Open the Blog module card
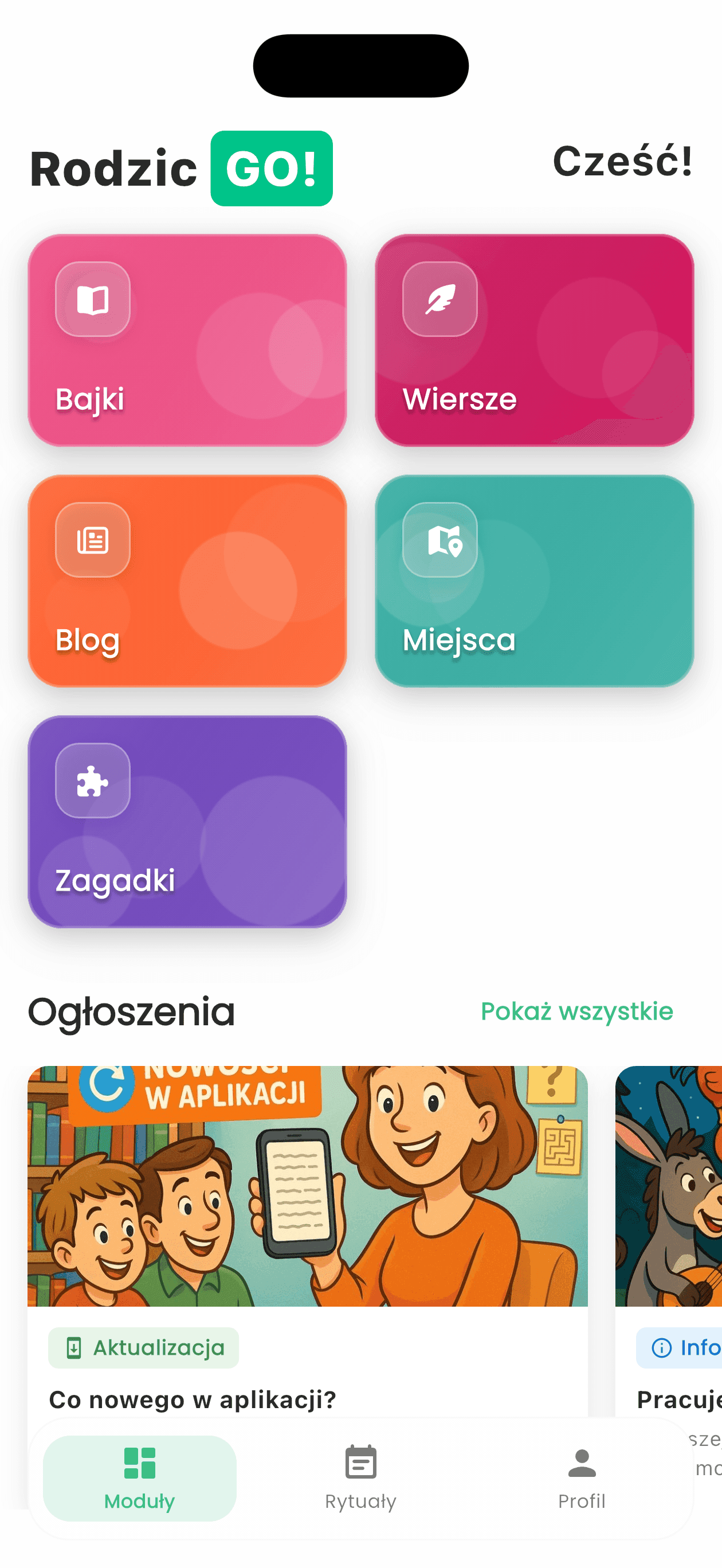This screenshot has width=722, height=1568. [x=187, y=581]
